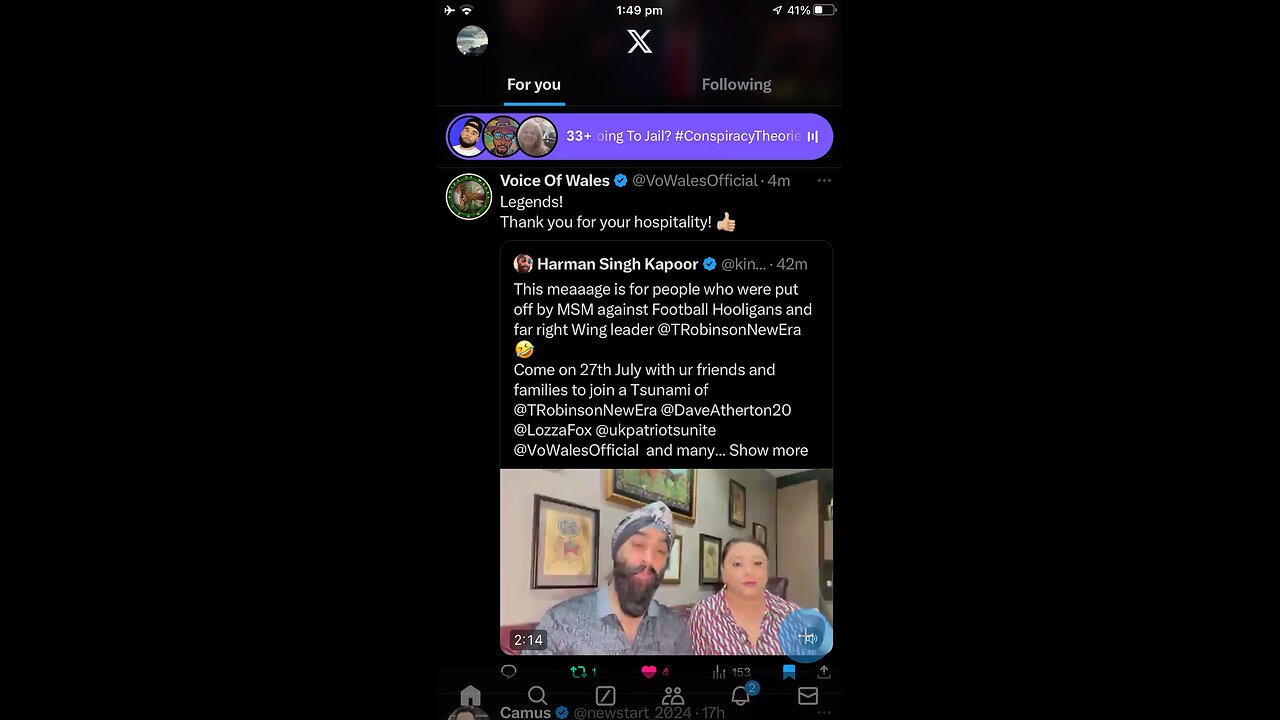1280x720 pixels.
Task: Open Voice Of Wales profile picture
Action: [468, 196]
